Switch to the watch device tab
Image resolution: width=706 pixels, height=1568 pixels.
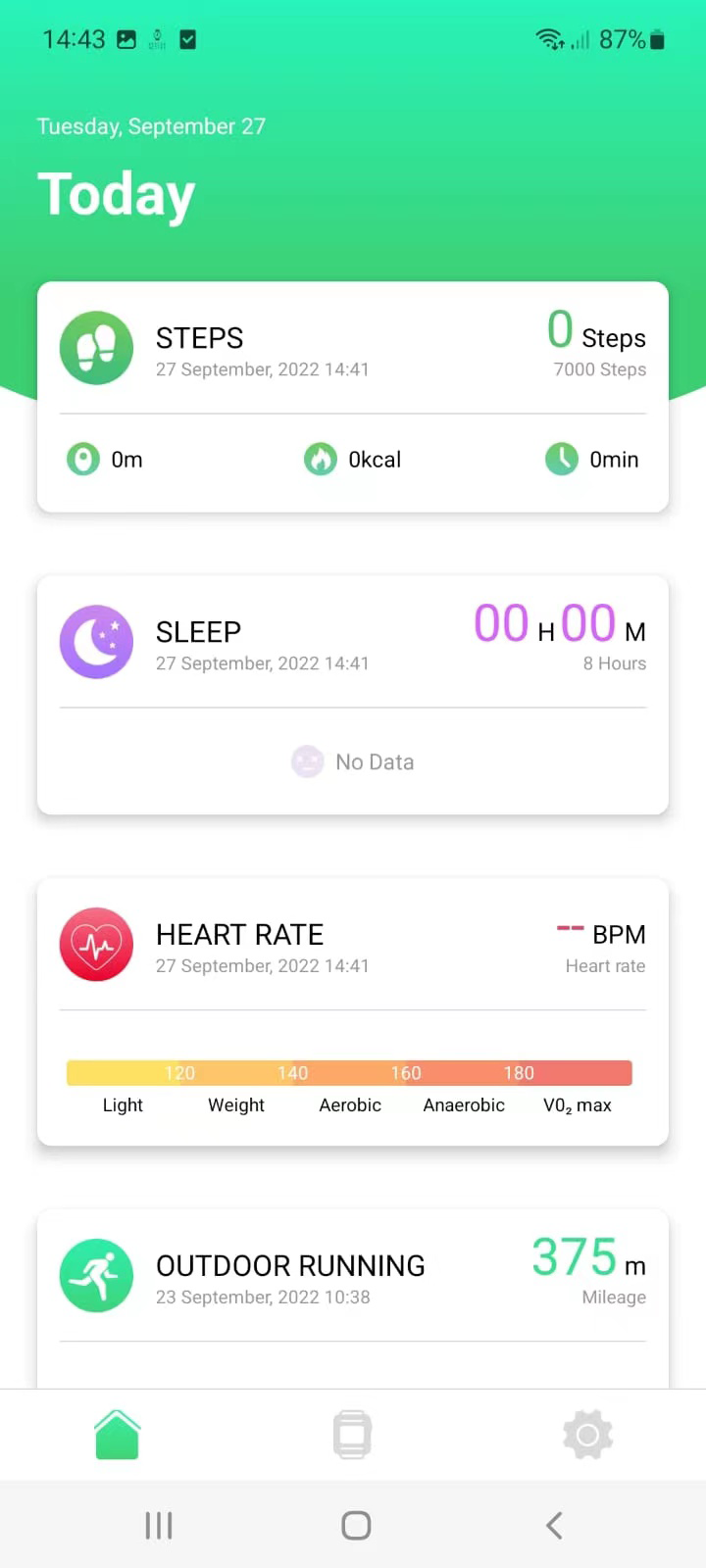352,1435
